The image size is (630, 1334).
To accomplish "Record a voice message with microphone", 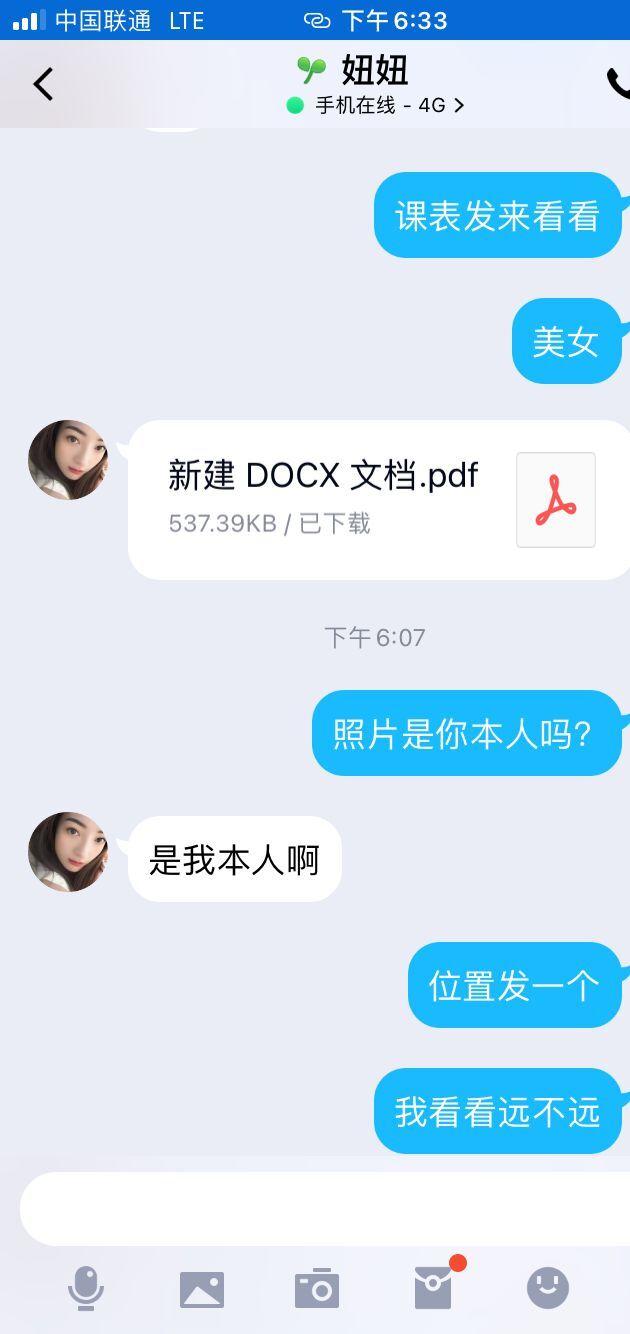I will tap(86, 1288).
